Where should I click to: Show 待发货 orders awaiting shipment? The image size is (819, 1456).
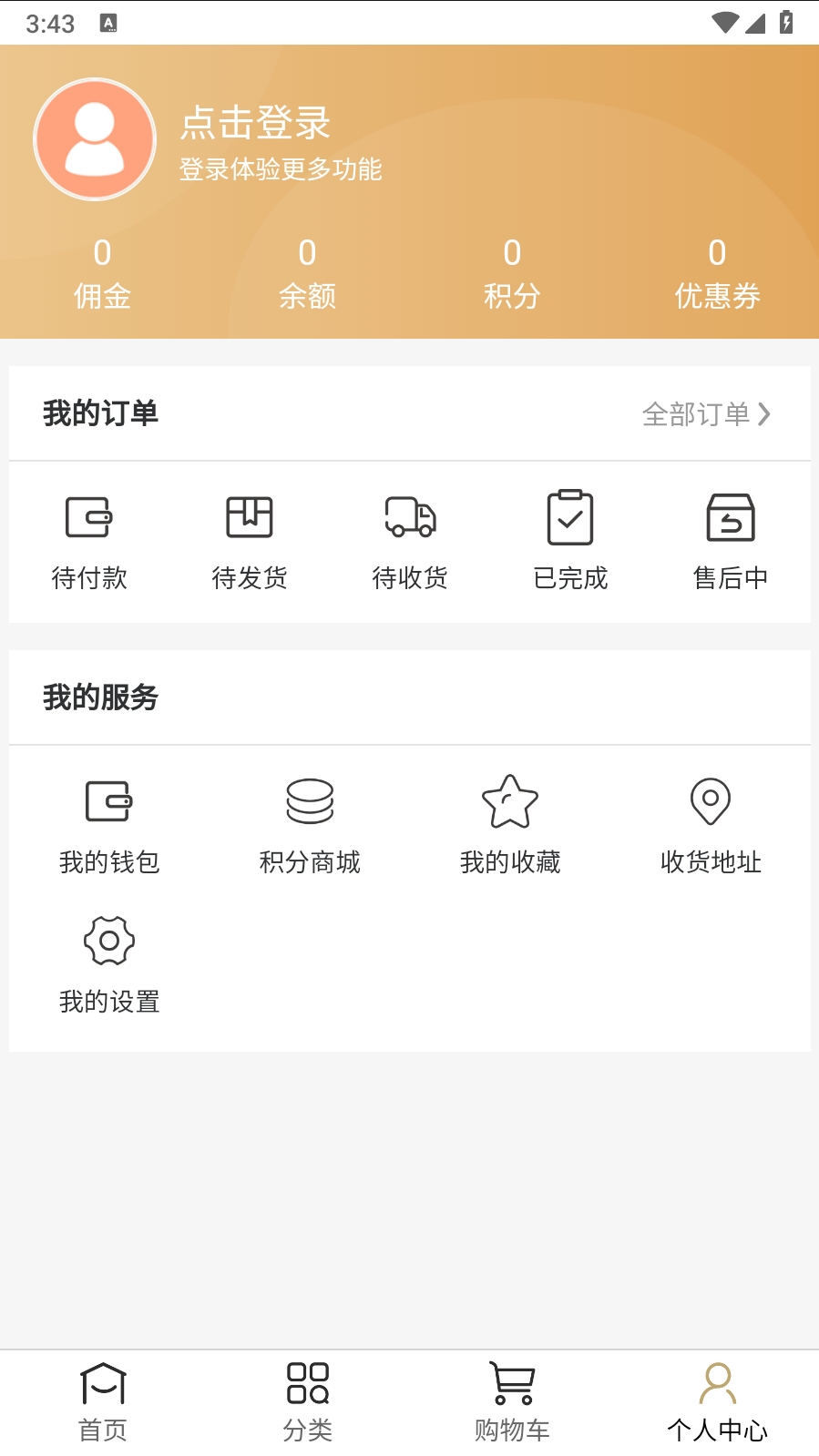click(x=250, y=541)
